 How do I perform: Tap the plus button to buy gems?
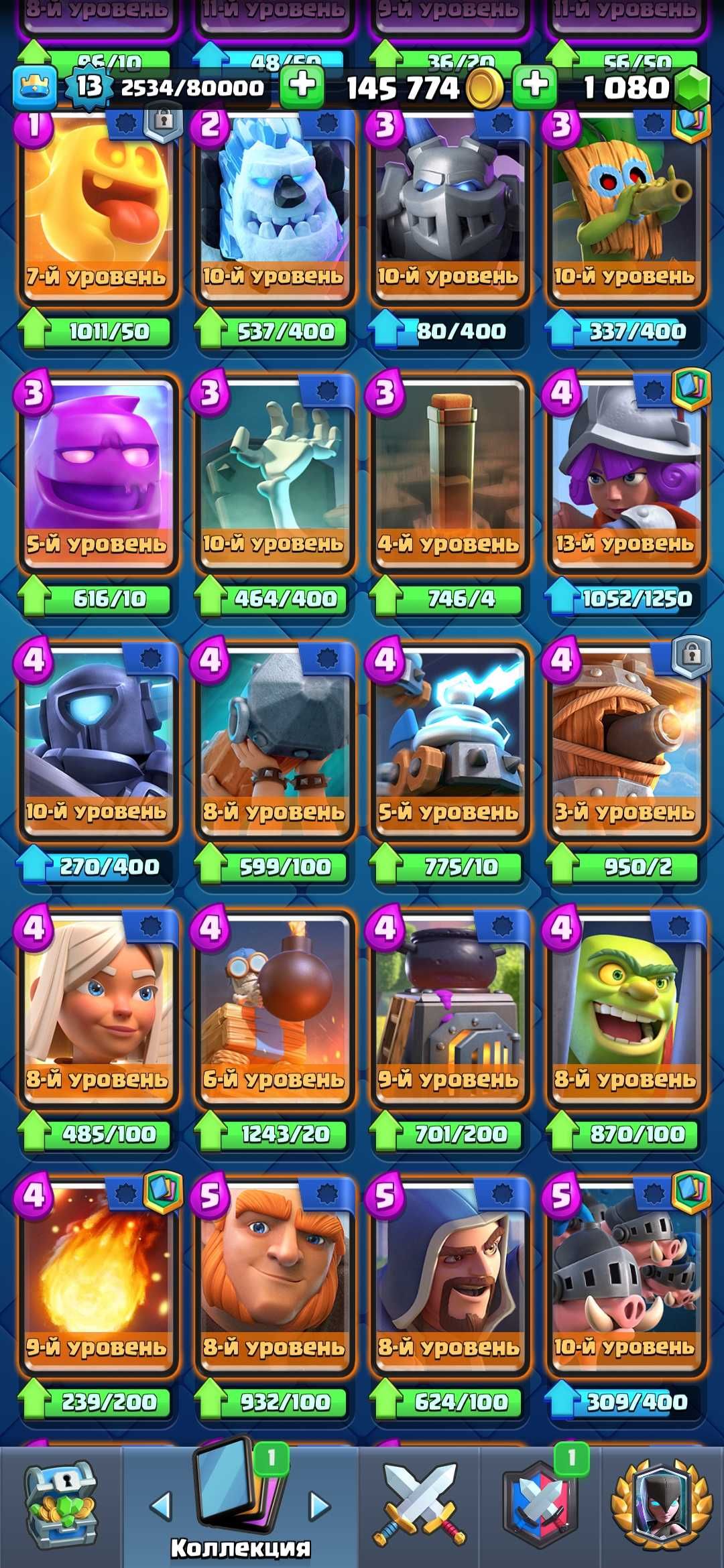[534, 86]
